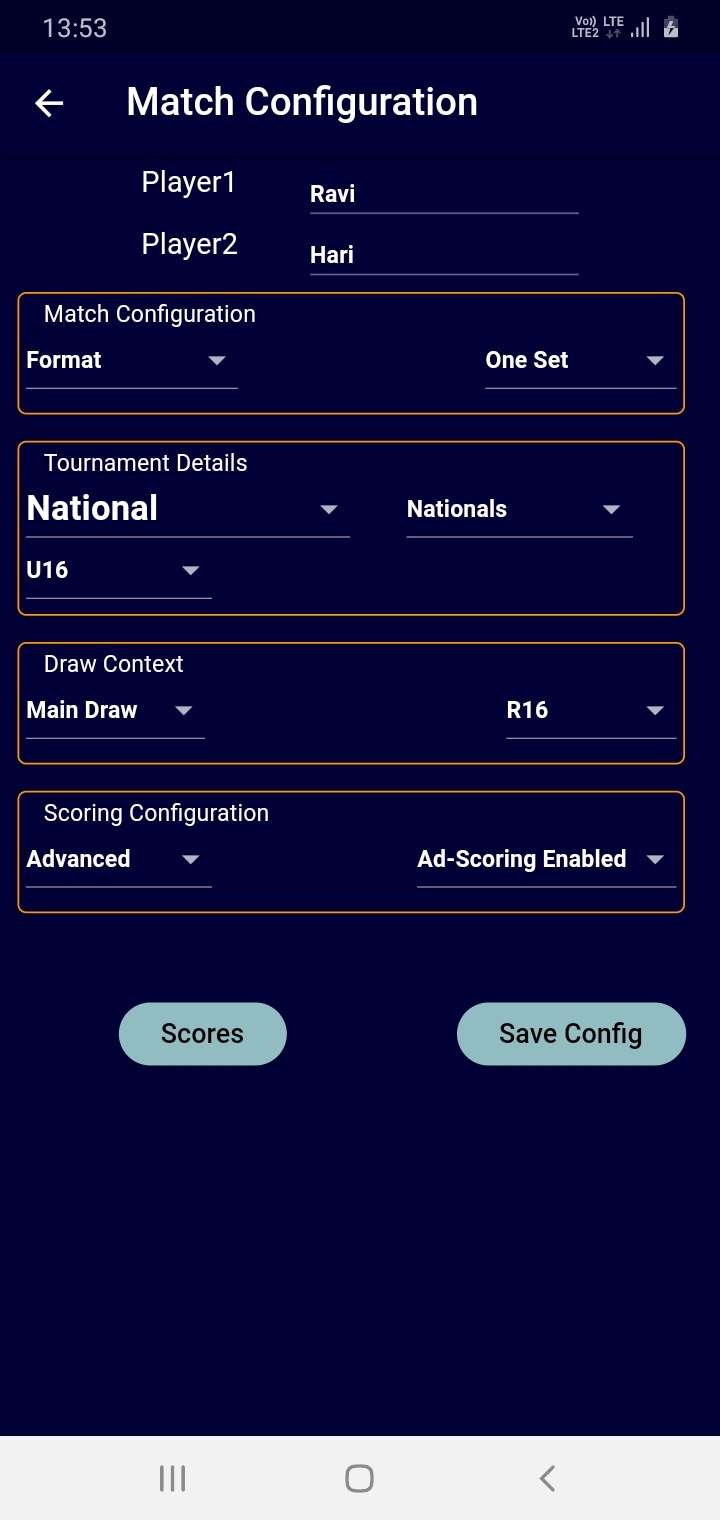The height and width of the screenshot is (1520, 720).
Task: Change the U16 age group dropdown
Action: coord(118,571)
